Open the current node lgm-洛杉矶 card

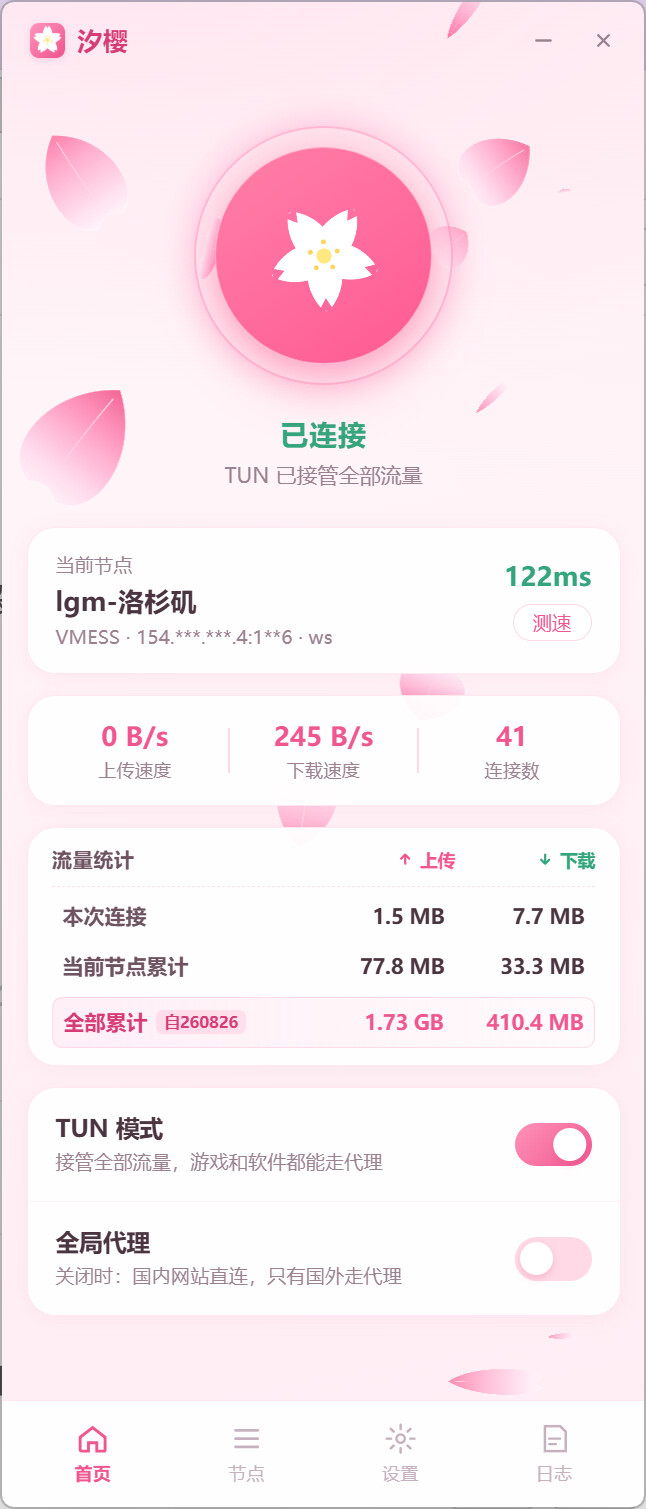323,601
